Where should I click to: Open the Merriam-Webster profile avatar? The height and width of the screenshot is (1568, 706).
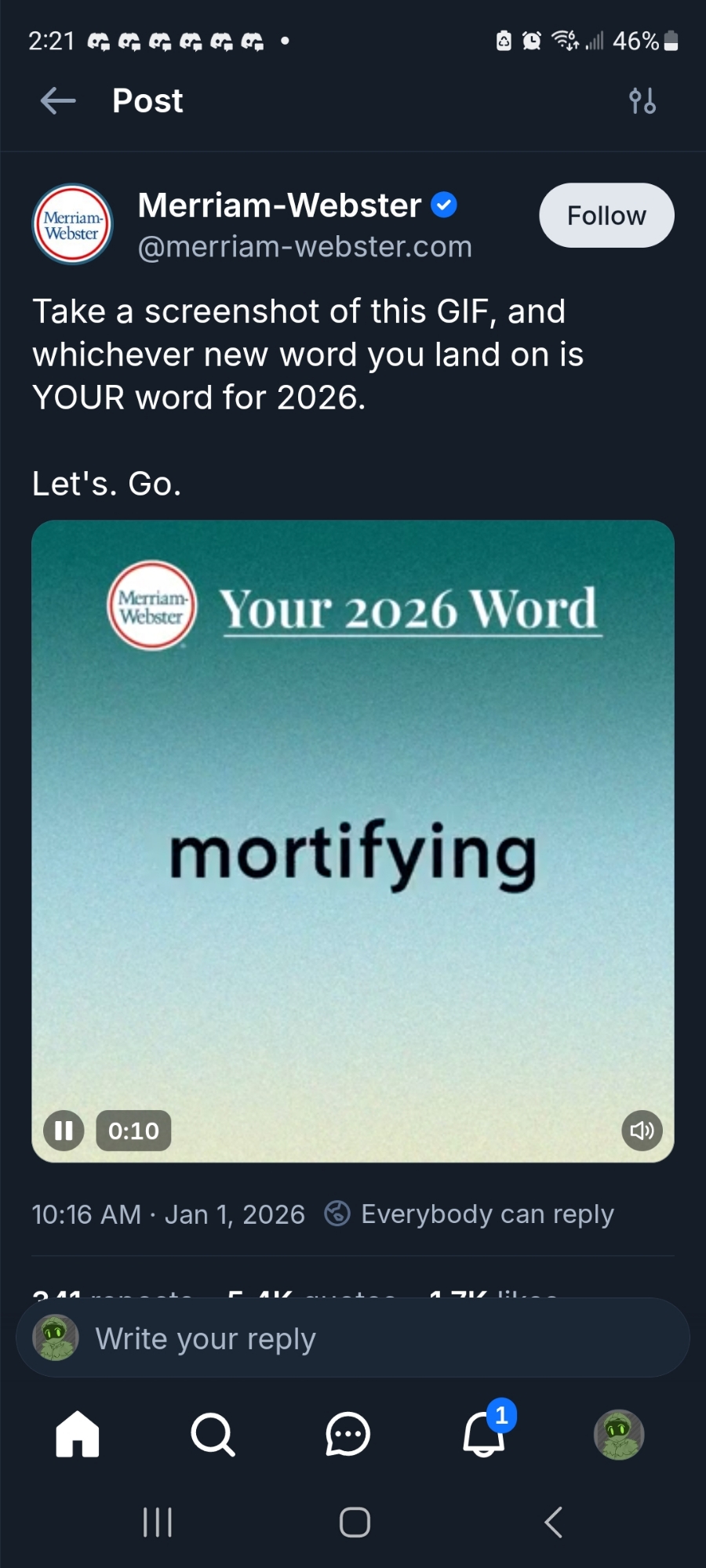[72, 224]
